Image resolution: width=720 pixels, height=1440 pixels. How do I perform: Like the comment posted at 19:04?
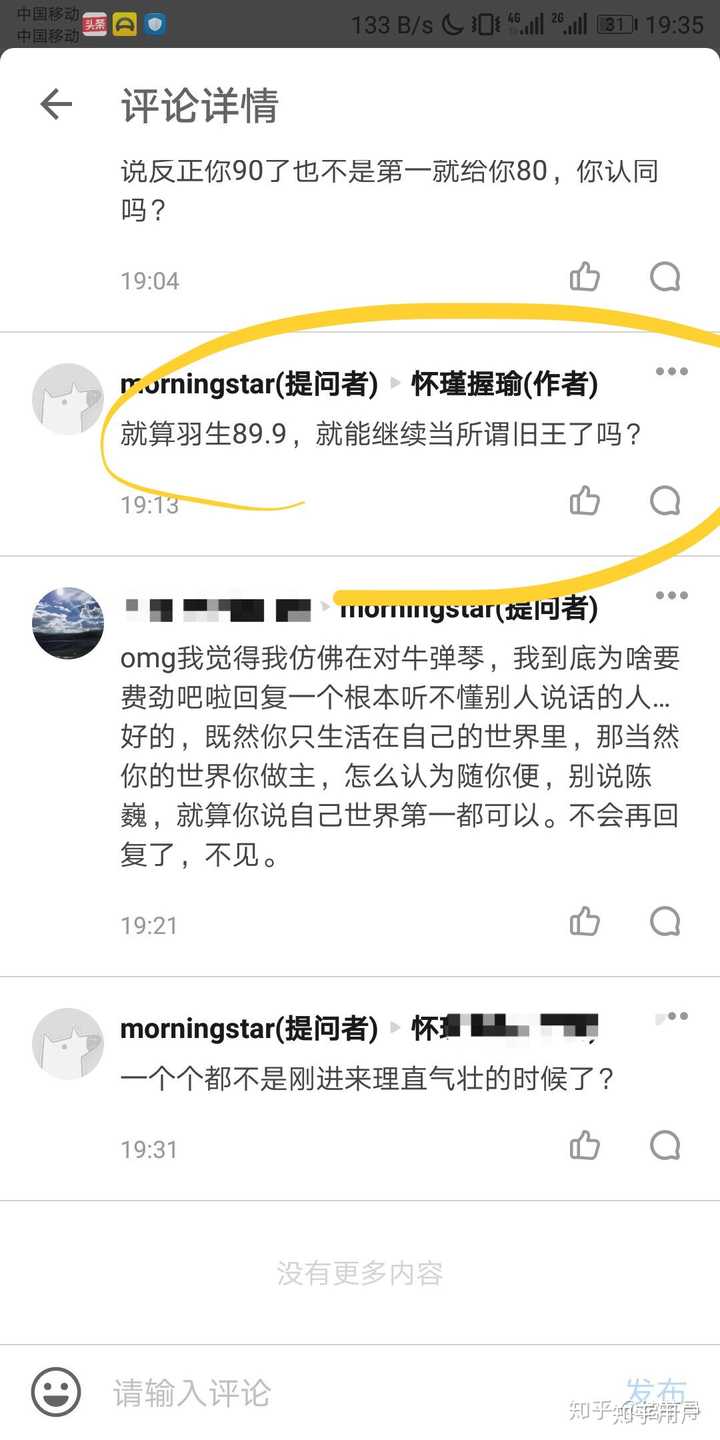(585, 277)
